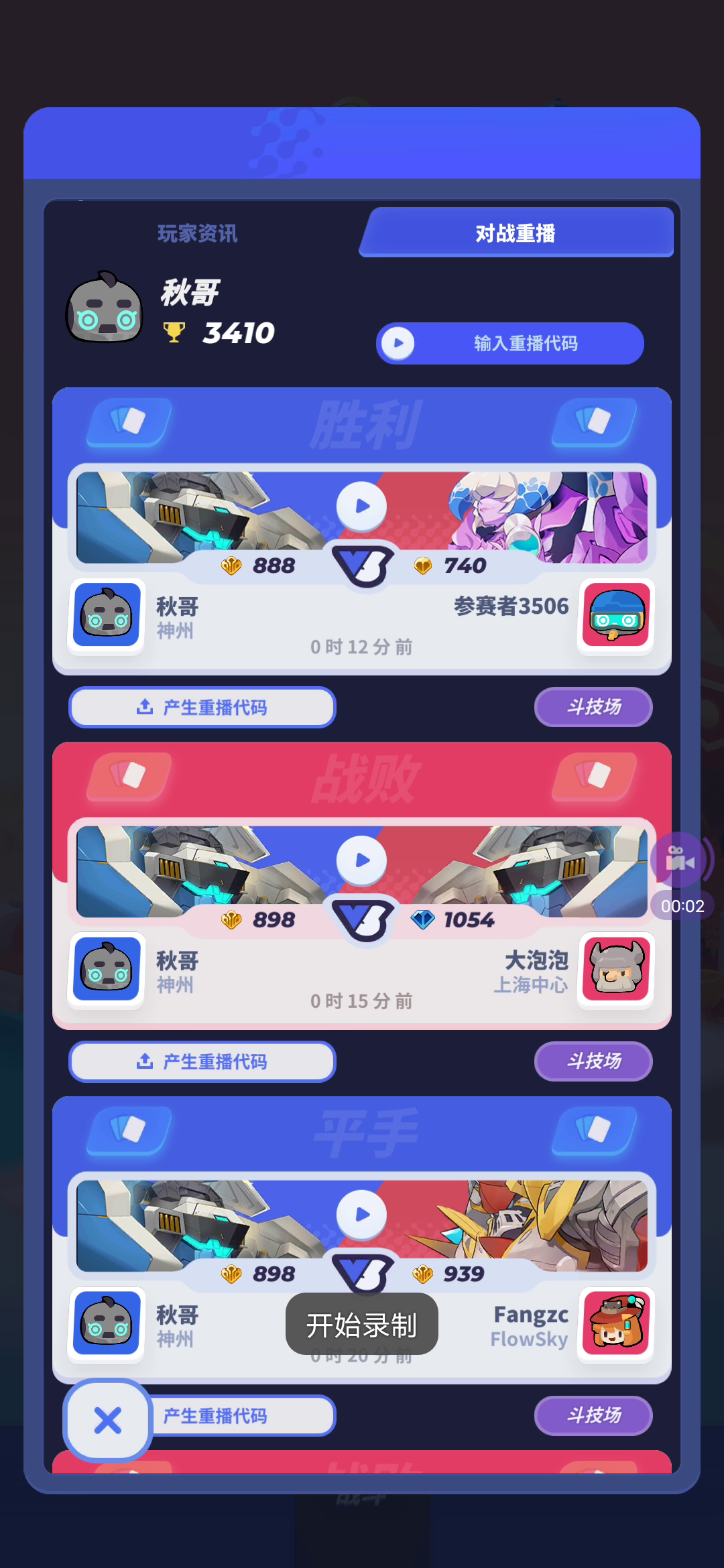Generate replay code for the 战败 match
The width and height of the screenshot is (724, 1568).
click(x=202, y=1061)
